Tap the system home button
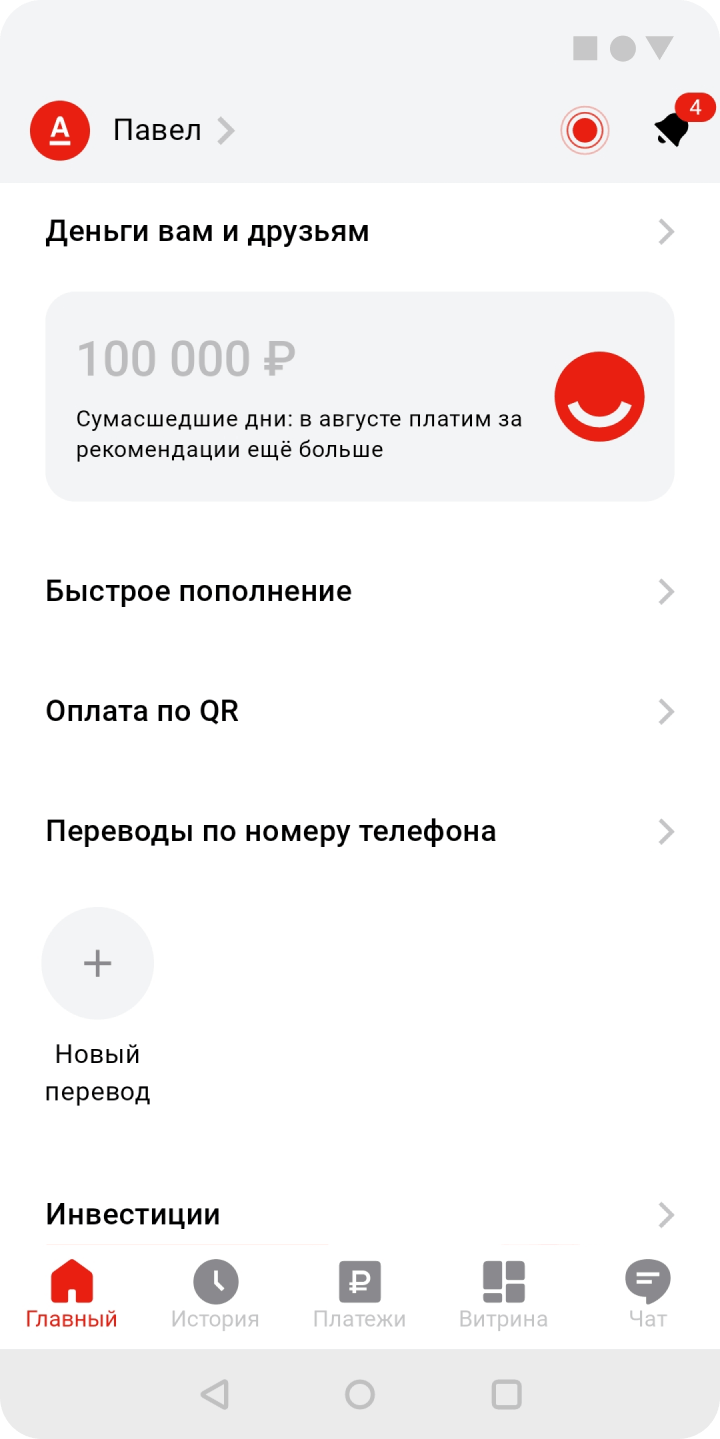Screen dimensions: 720x1439 tap(360, 1394)
